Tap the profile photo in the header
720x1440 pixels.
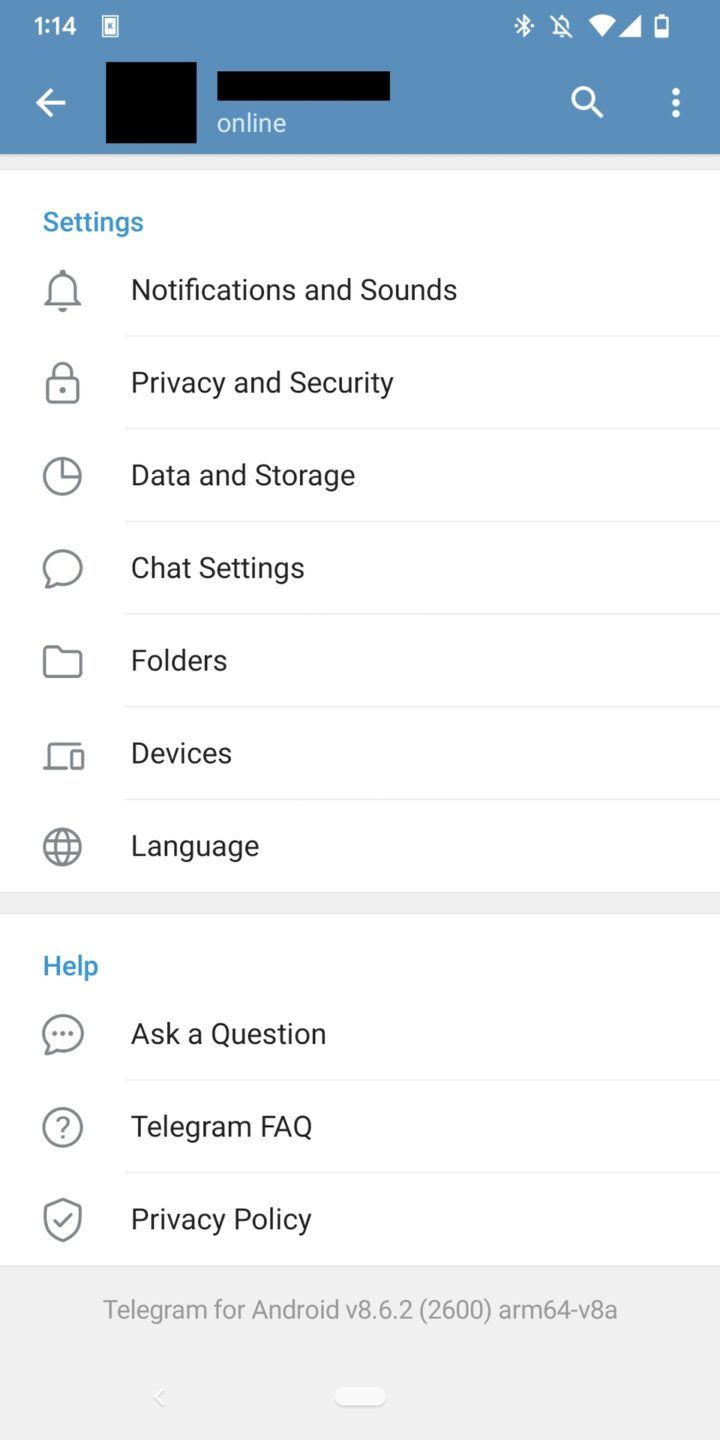tap(150, 102)
